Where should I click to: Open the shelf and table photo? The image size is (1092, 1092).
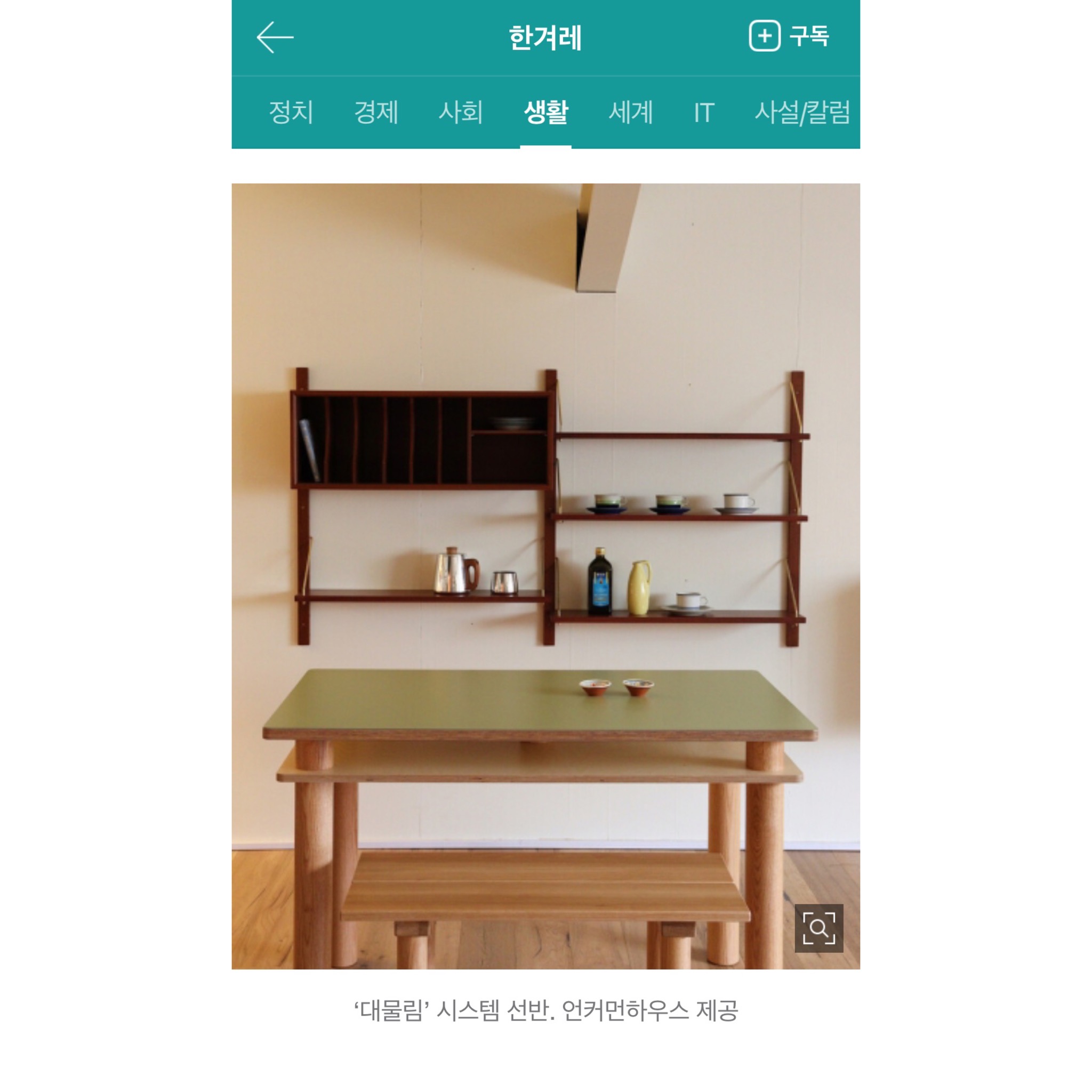click(x=545, y=565)
